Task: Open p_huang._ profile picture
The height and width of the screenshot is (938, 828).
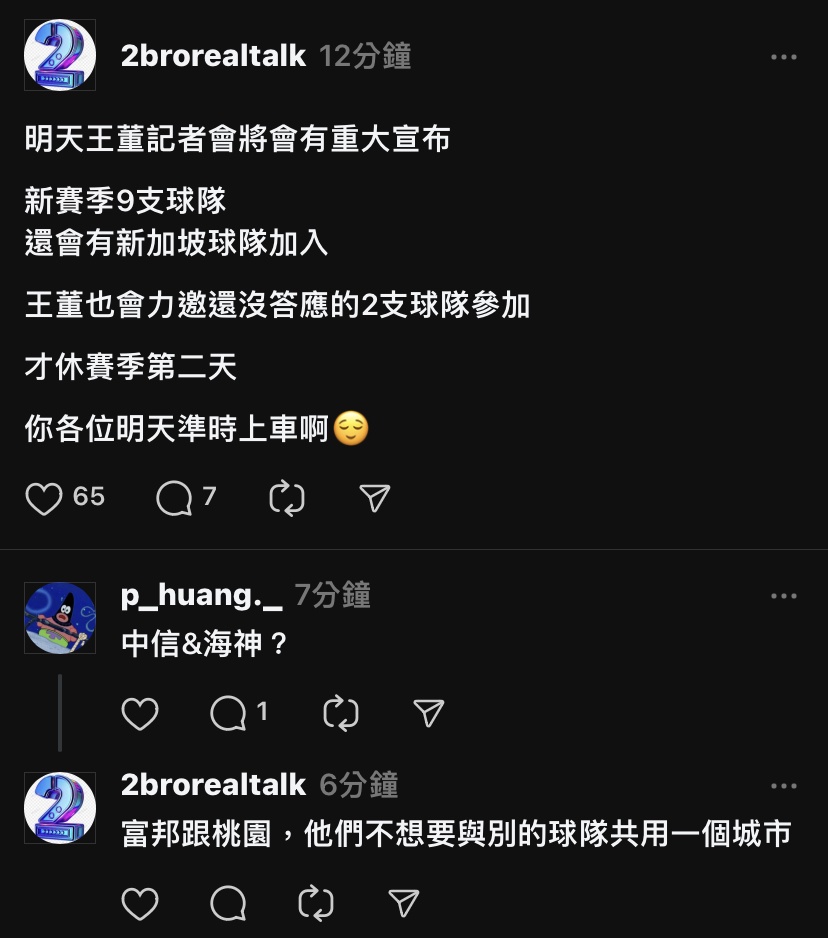Action: pyautogui.click(x=60, y=618)
